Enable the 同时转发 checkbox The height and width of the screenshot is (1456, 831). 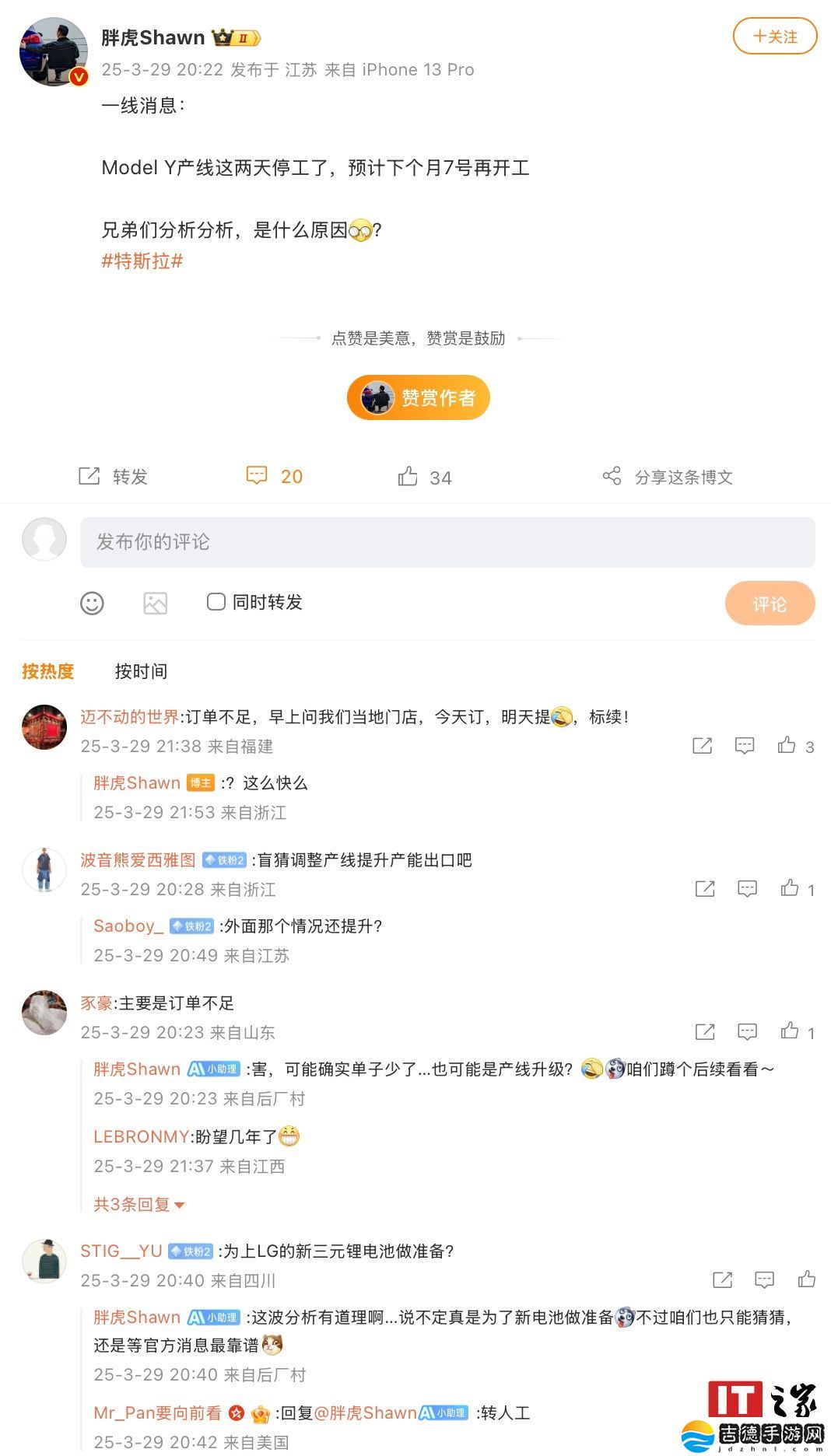pyautogui.click(x=216, y=601)
